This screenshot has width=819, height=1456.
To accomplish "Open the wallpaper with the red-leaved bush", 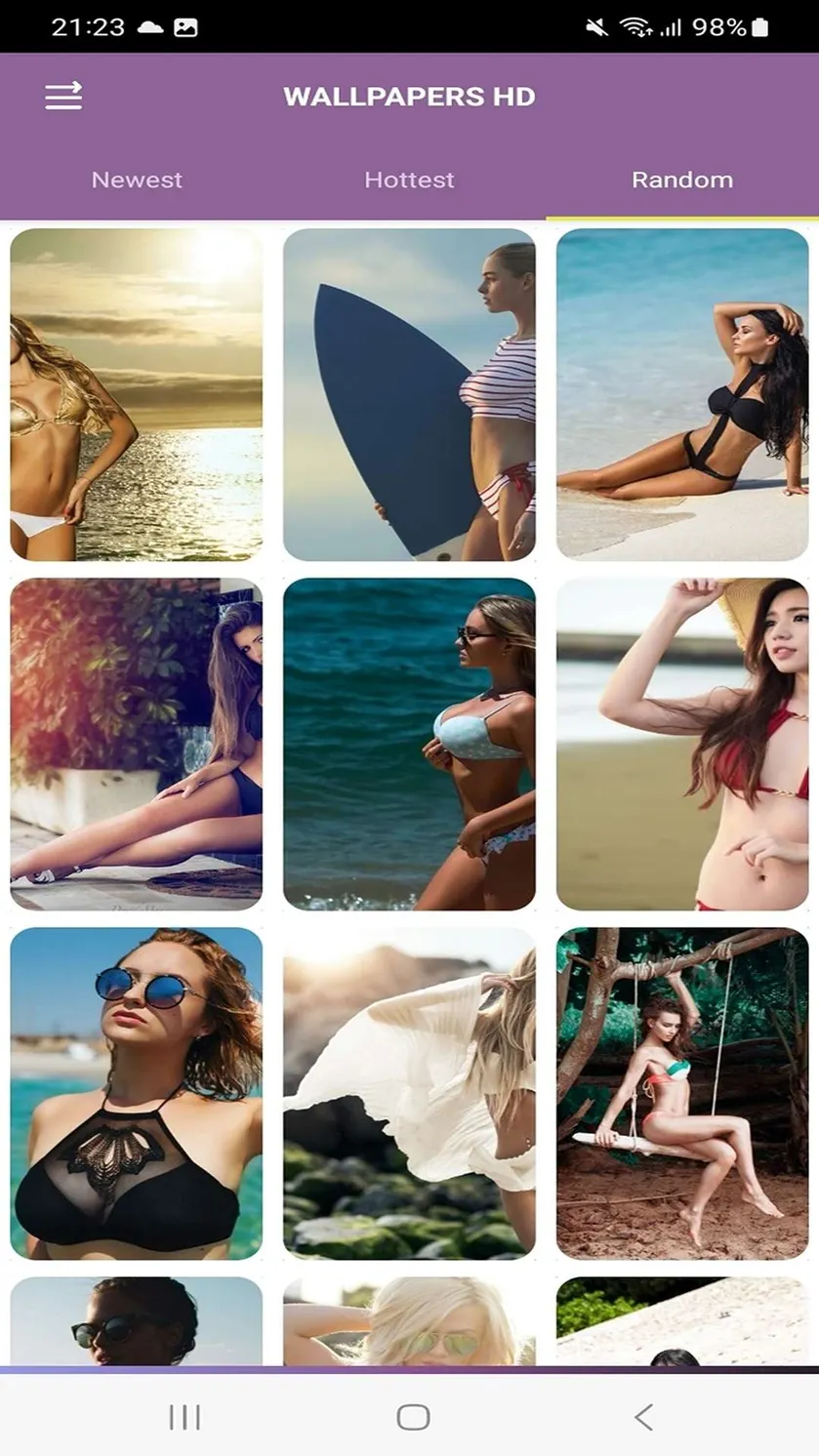I will (x=136, y=744).
